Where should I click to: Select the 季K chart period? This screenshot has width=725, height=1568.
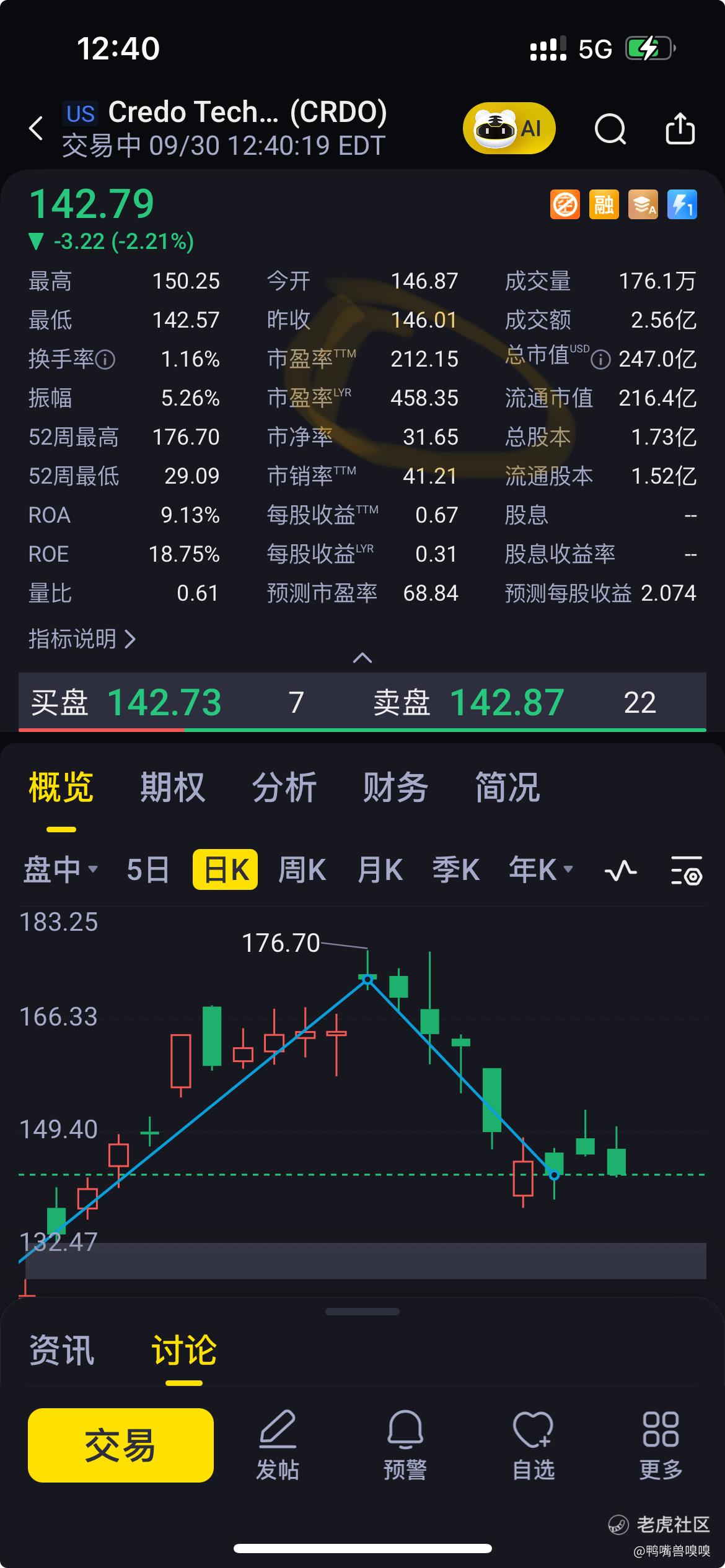coord(455,869)
